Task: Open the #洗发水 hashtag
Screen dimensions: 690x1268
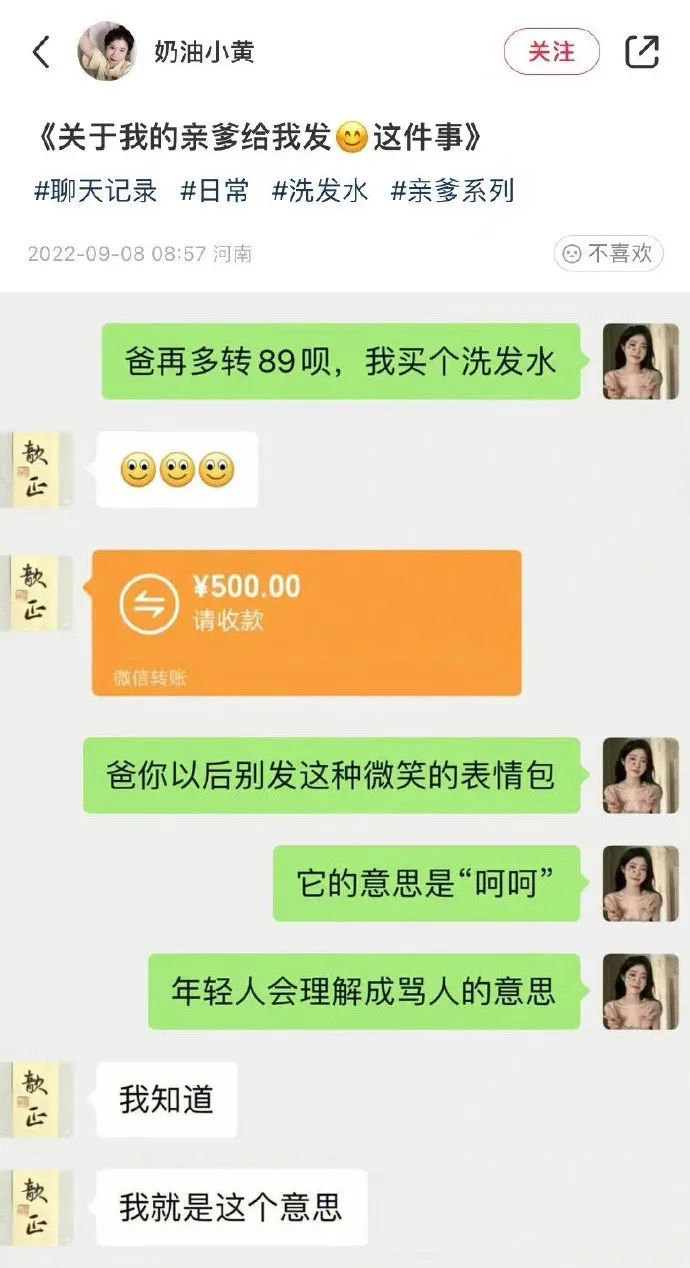Action: [x=320, y=190]
